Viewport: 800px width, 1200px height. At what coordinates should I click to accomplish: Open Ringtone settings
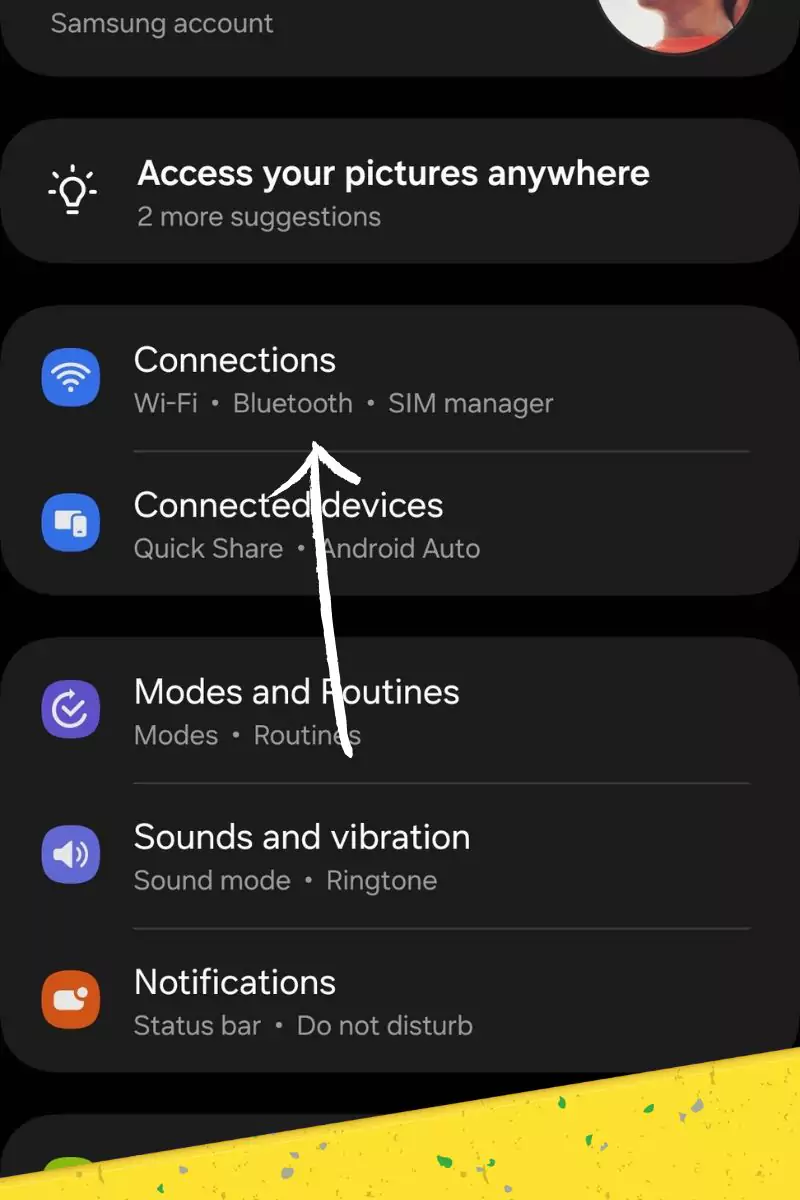pyautogui.click(x=381, y=880)
